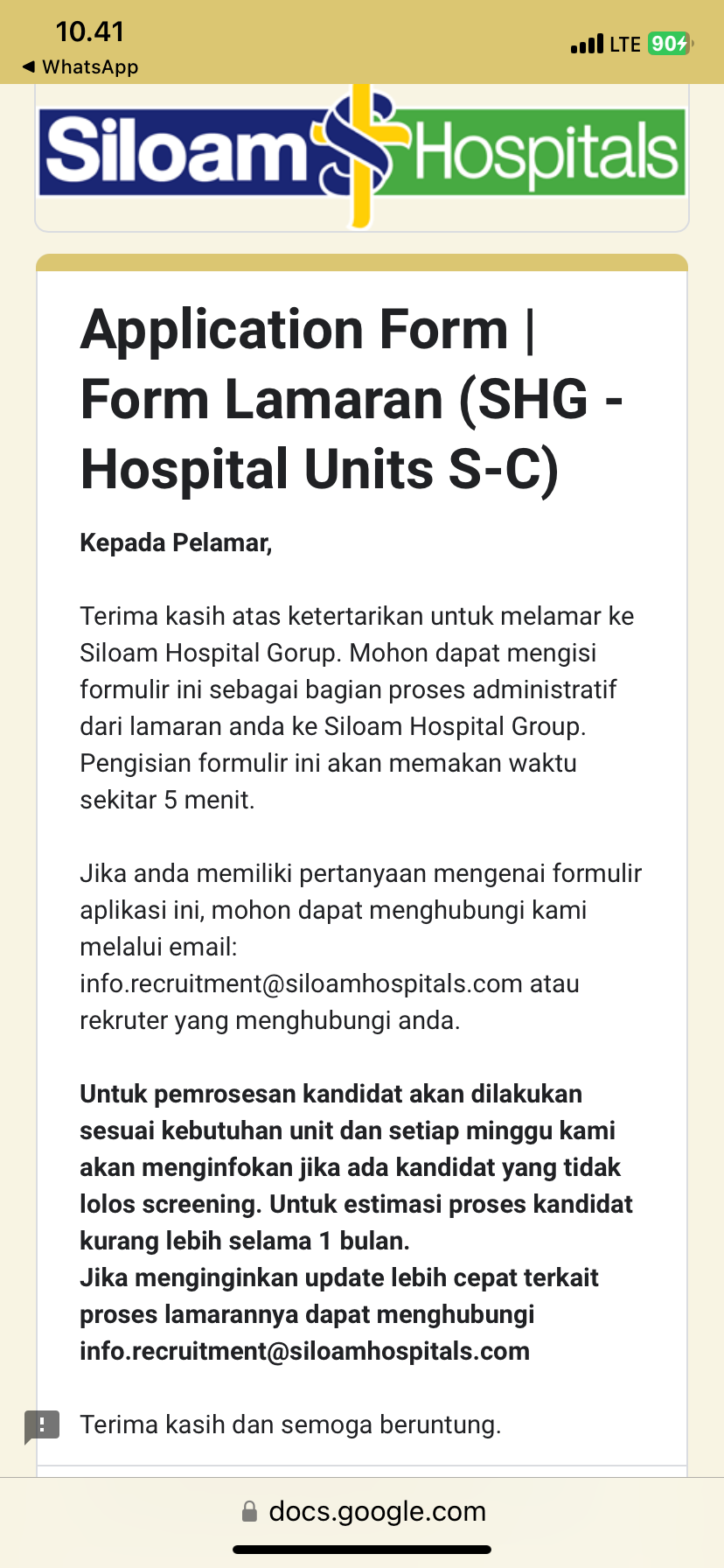The image size is (724, 1568).
Task: Return to WhatsApp via back link
Action: point(80,67)
